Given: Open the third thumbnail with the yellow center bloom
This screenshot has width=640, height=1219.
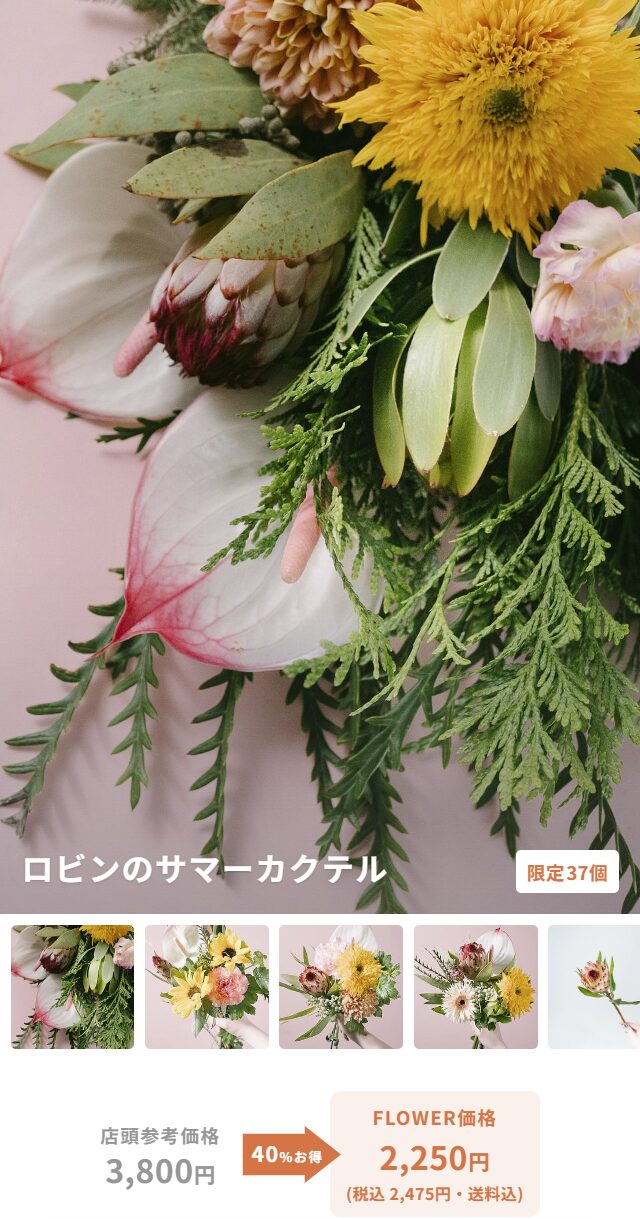Looking at the screenshot, I should [341, 987].
